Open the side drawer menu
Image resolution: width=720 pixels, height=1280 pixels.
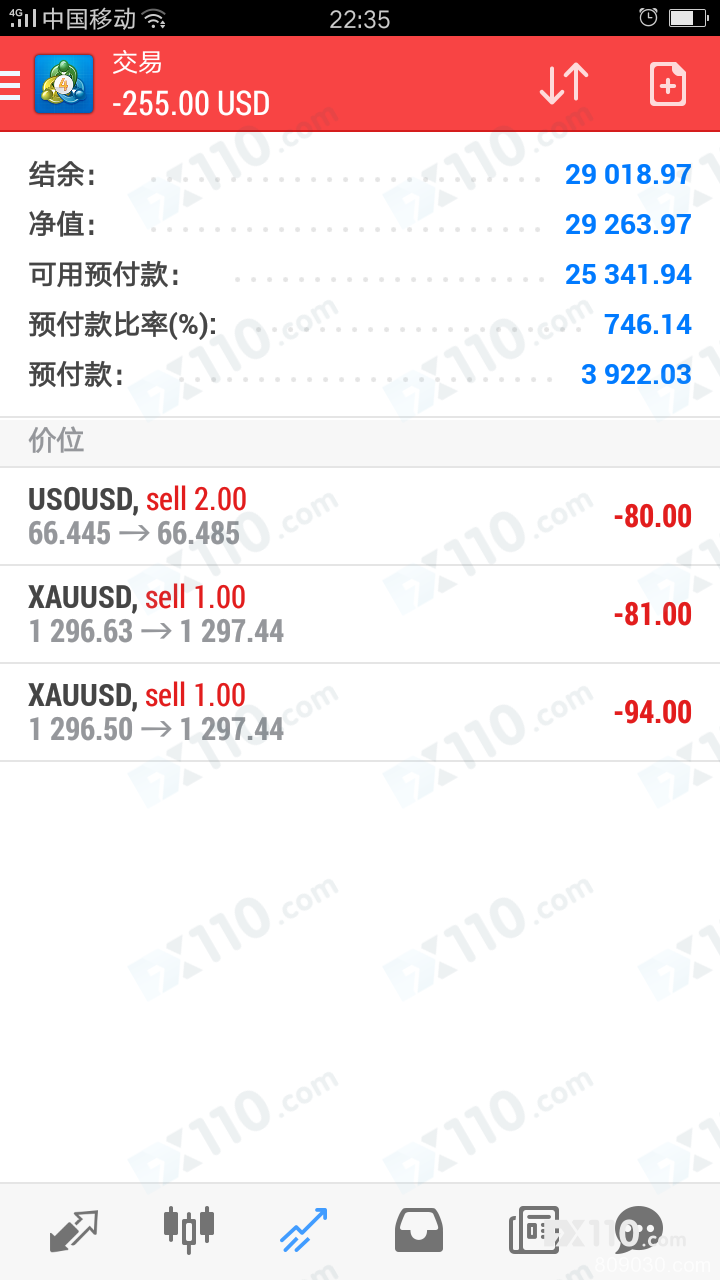tap(10, 86)
